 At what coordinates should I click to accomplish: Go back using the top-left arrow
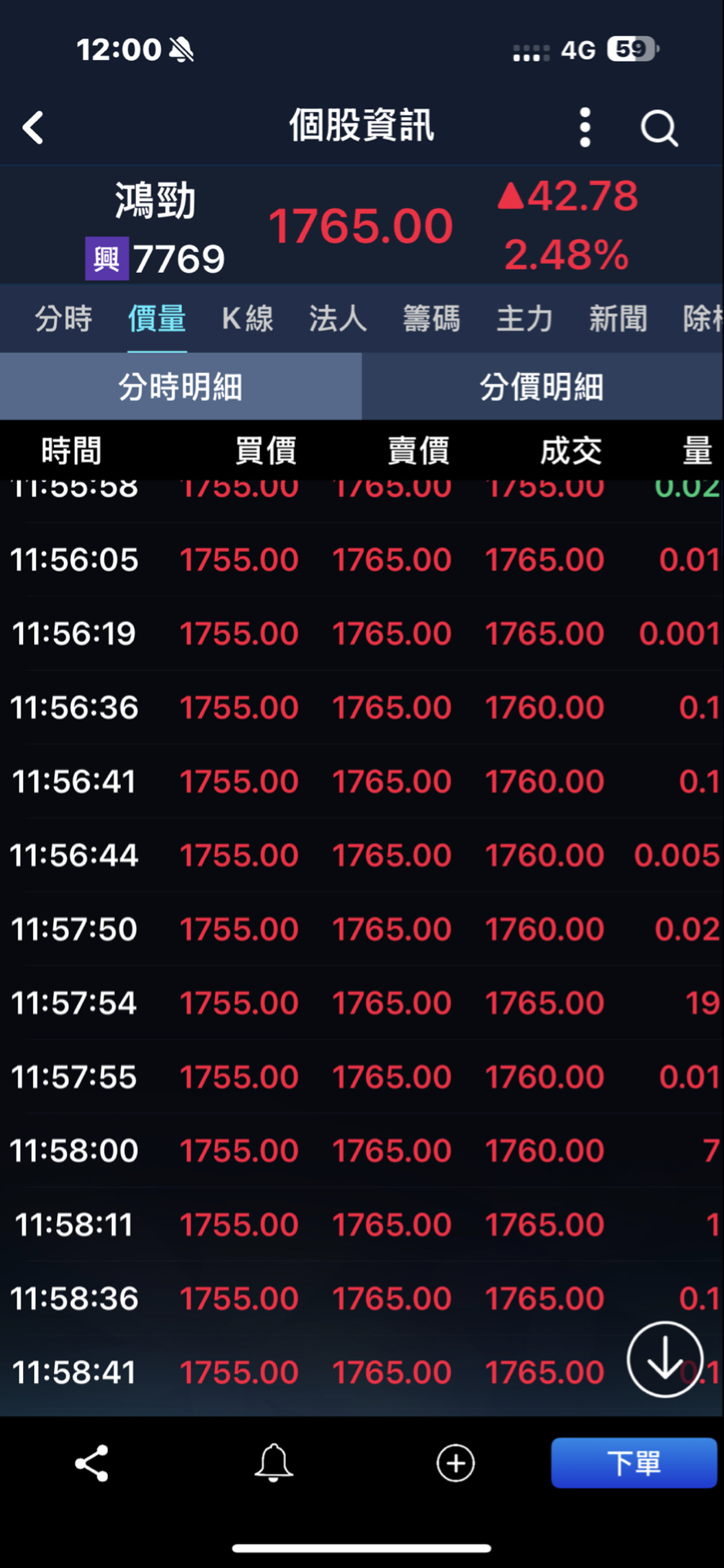(x=33, y=127)
